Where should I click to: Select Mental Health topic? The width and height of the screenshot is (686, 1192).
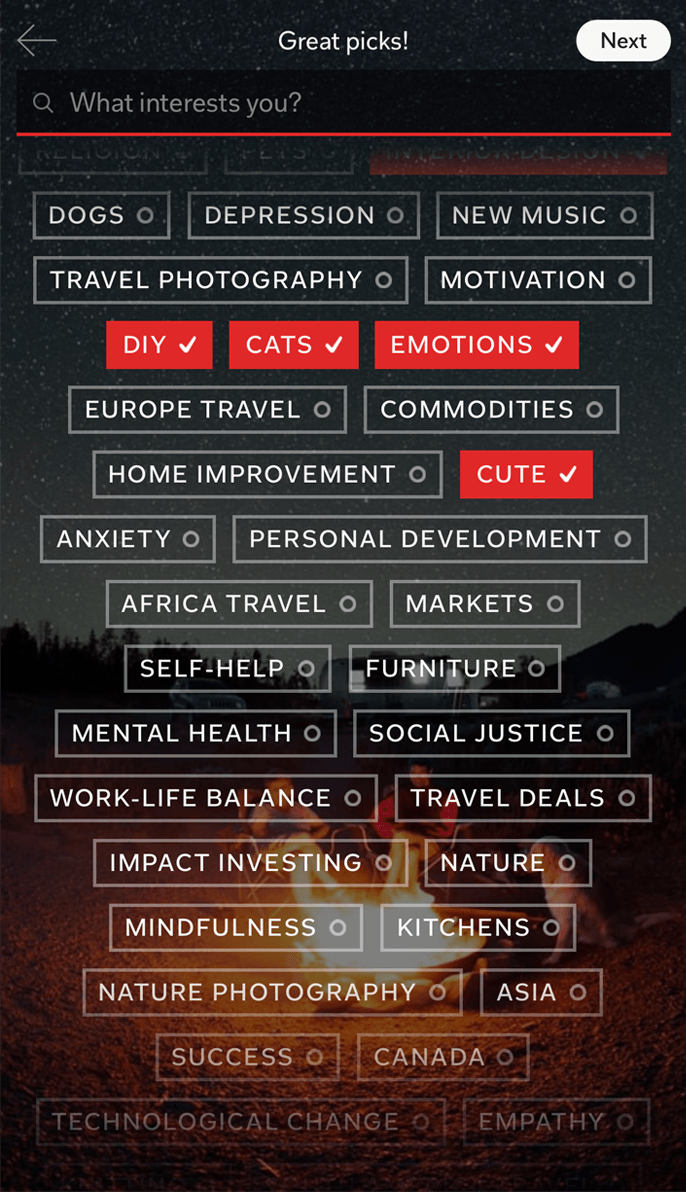(195, 733)
